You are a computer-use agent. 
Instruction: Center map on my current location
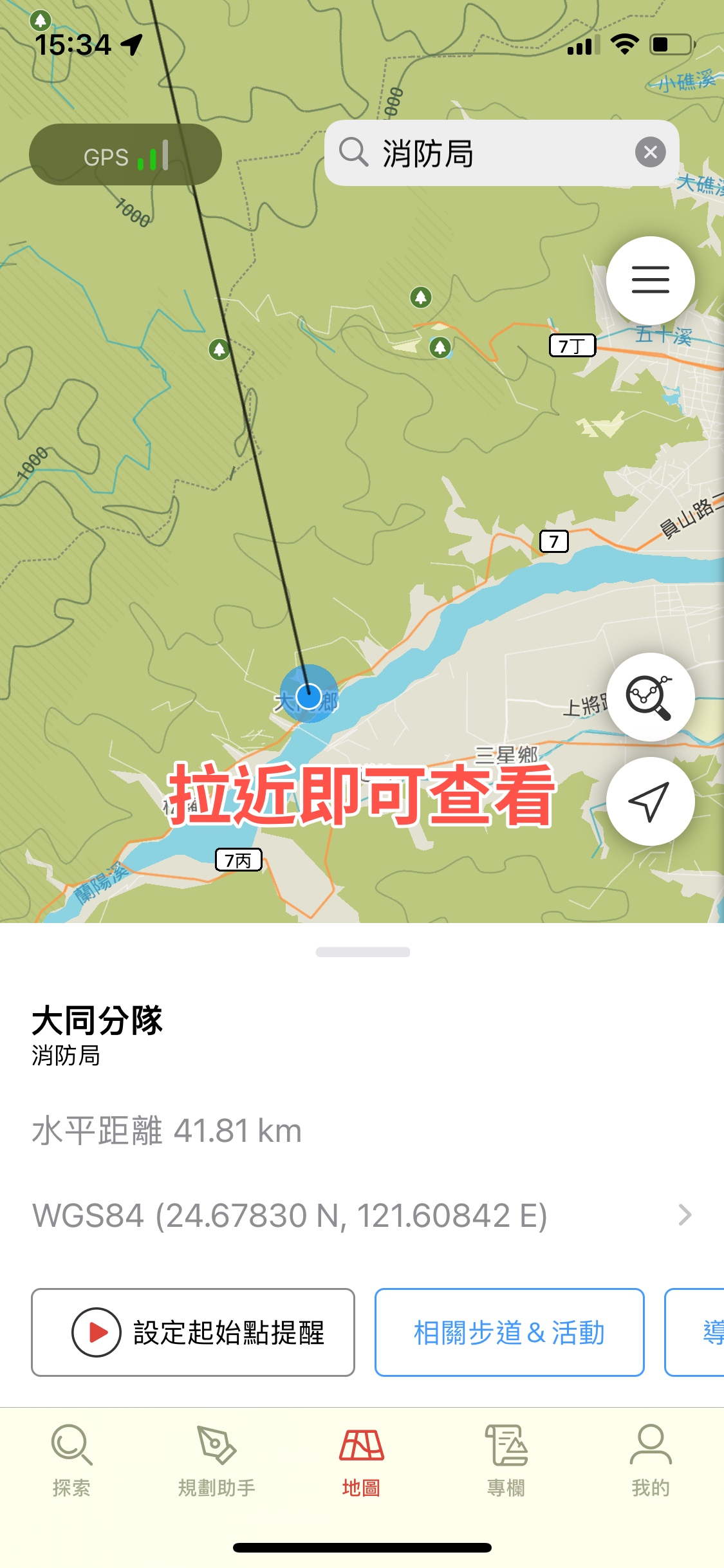(650, 801)
